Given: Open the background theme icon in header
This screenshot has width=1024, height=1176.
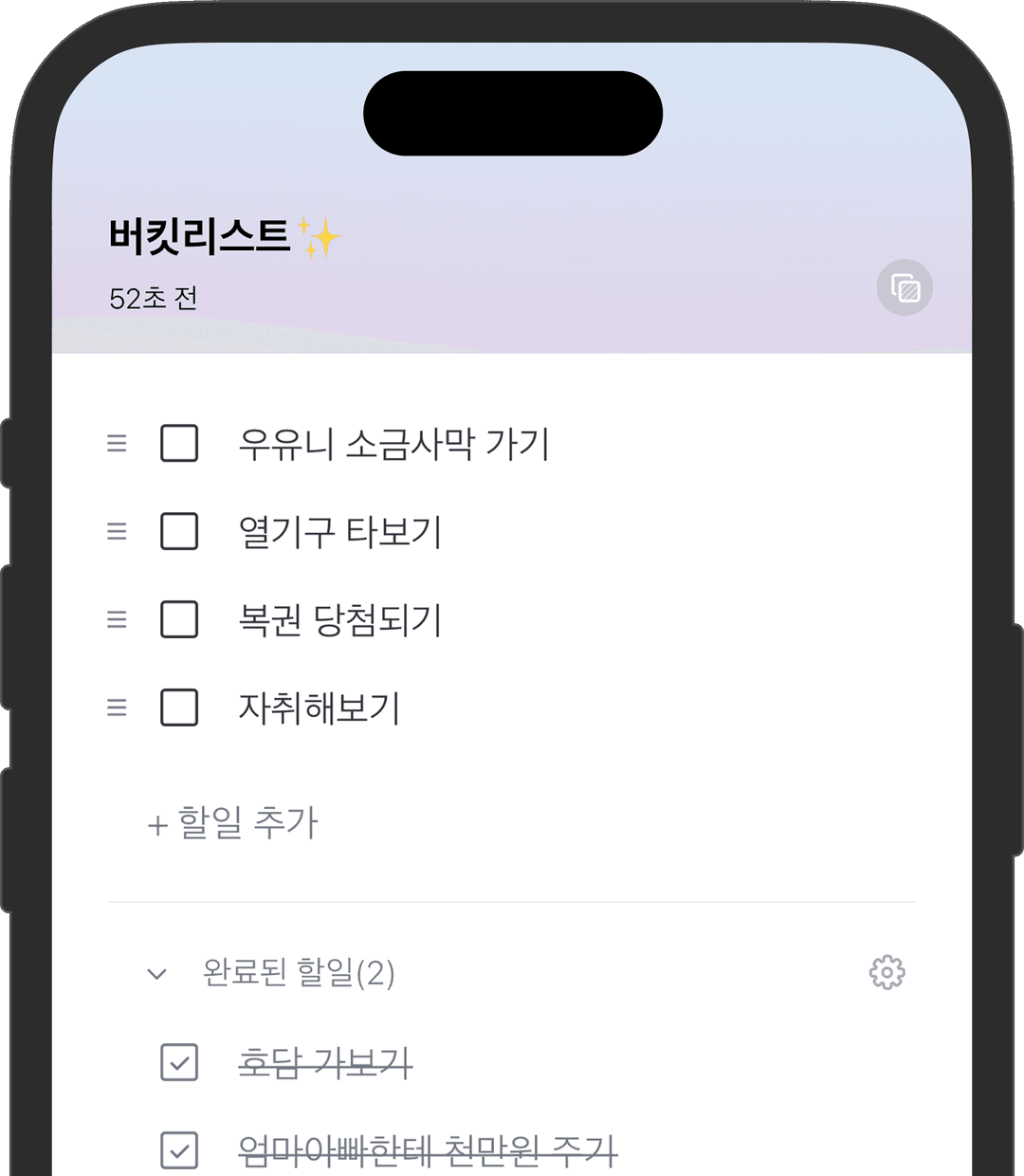Looking at the screenshot, I should point(905,287).
